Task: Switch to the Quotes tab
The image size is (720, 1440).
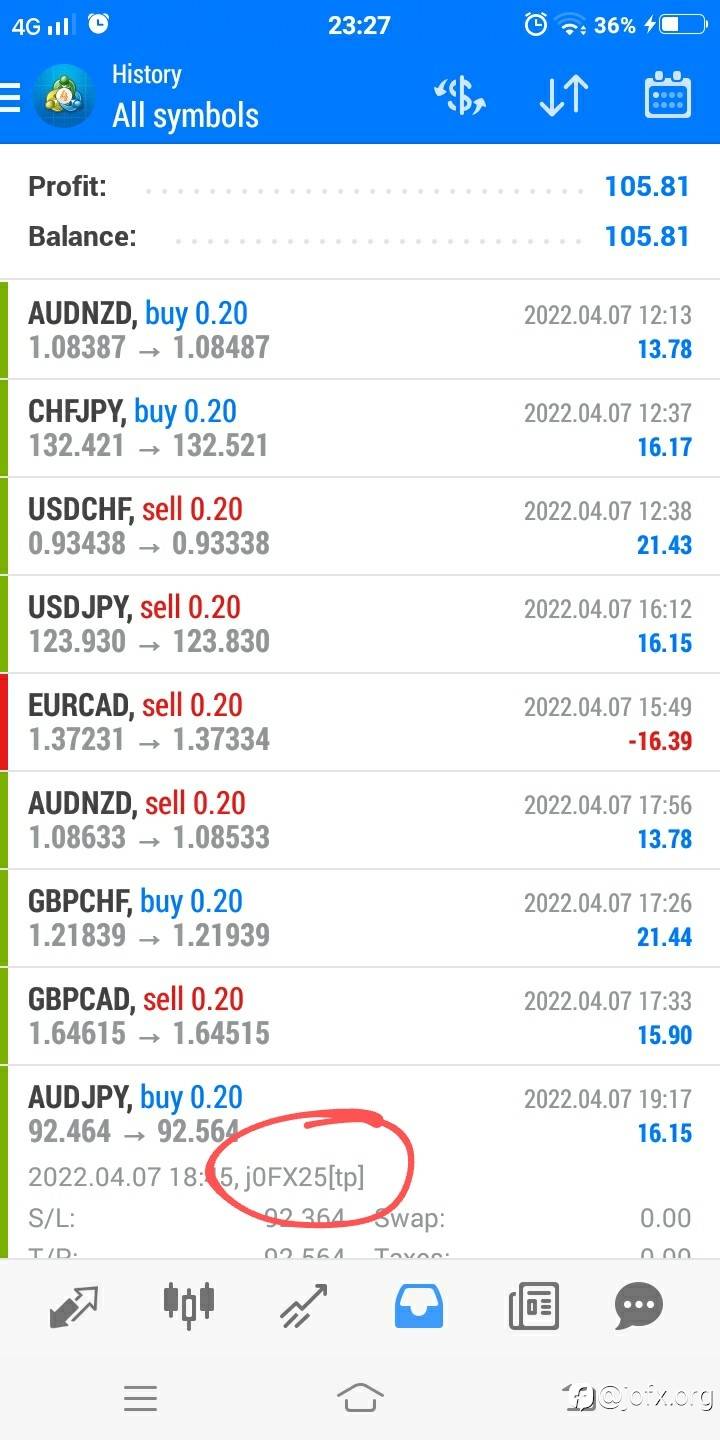Action: [x=74, y=1305]
